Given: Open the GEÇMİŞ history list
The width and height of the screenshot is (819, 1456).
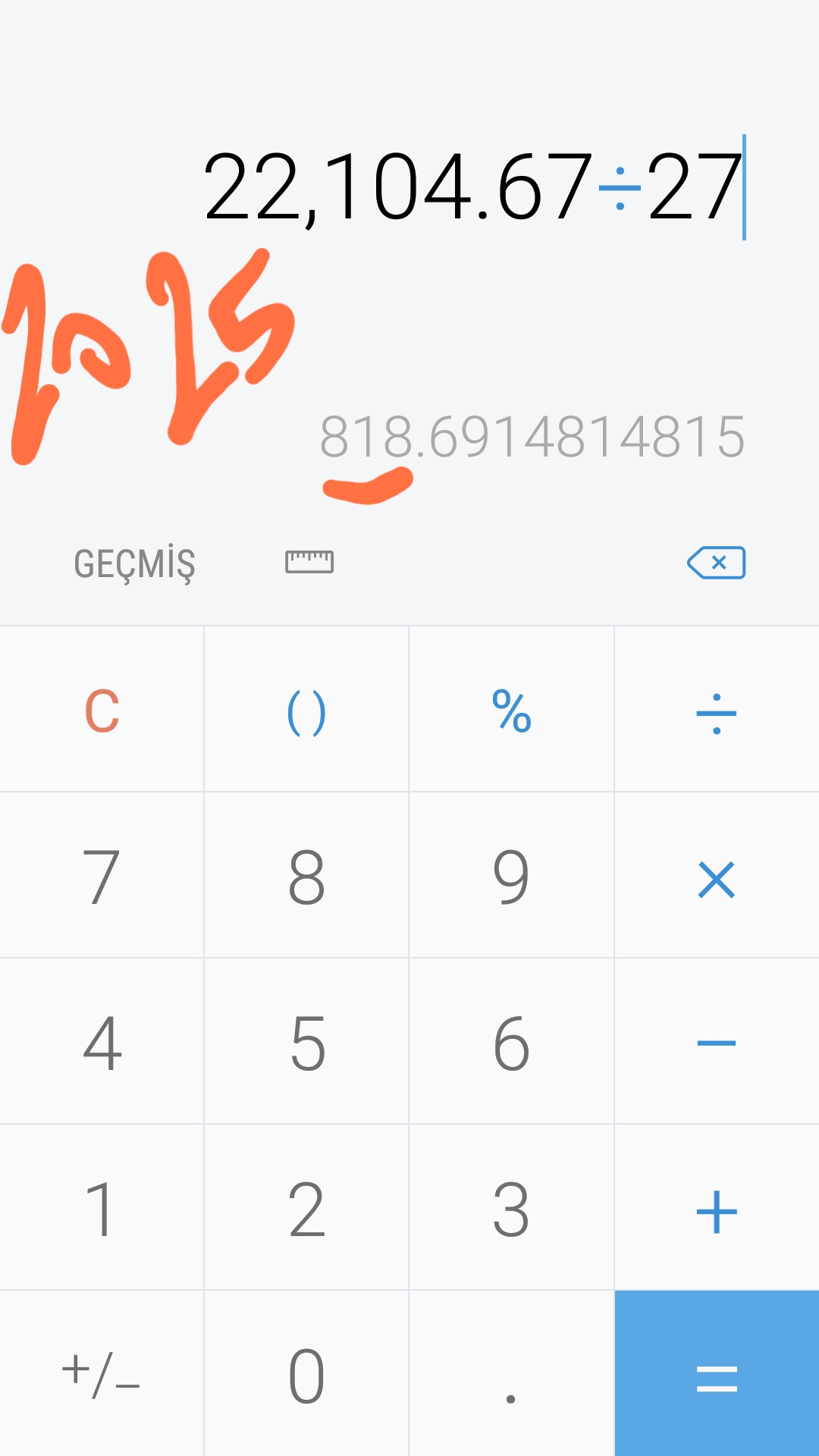Looking at the screenshot, I should [134, 563].
